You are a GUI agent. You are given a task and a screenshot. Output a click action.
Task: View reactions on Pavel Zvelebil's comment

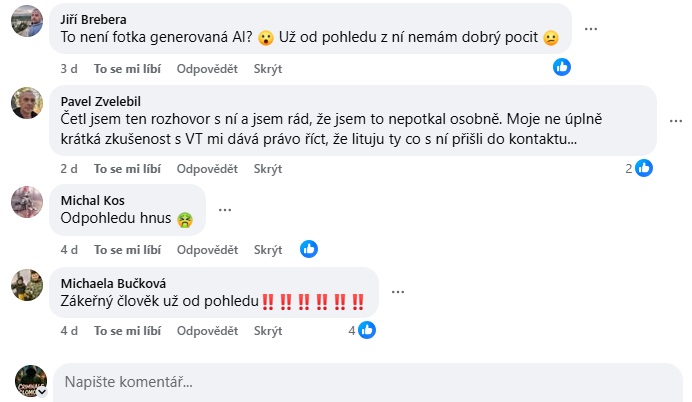coord(639,168)
